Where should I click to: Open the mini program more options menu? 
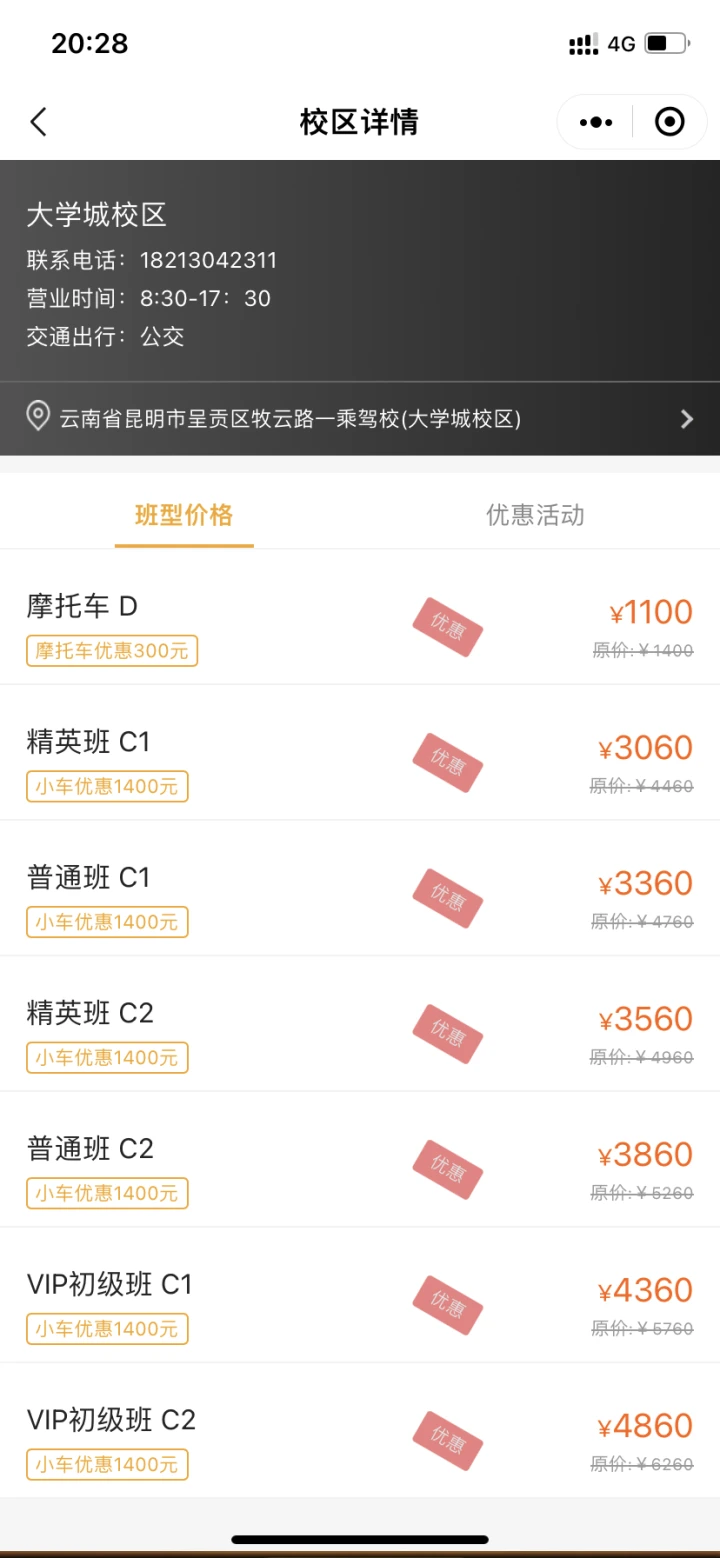595,122
